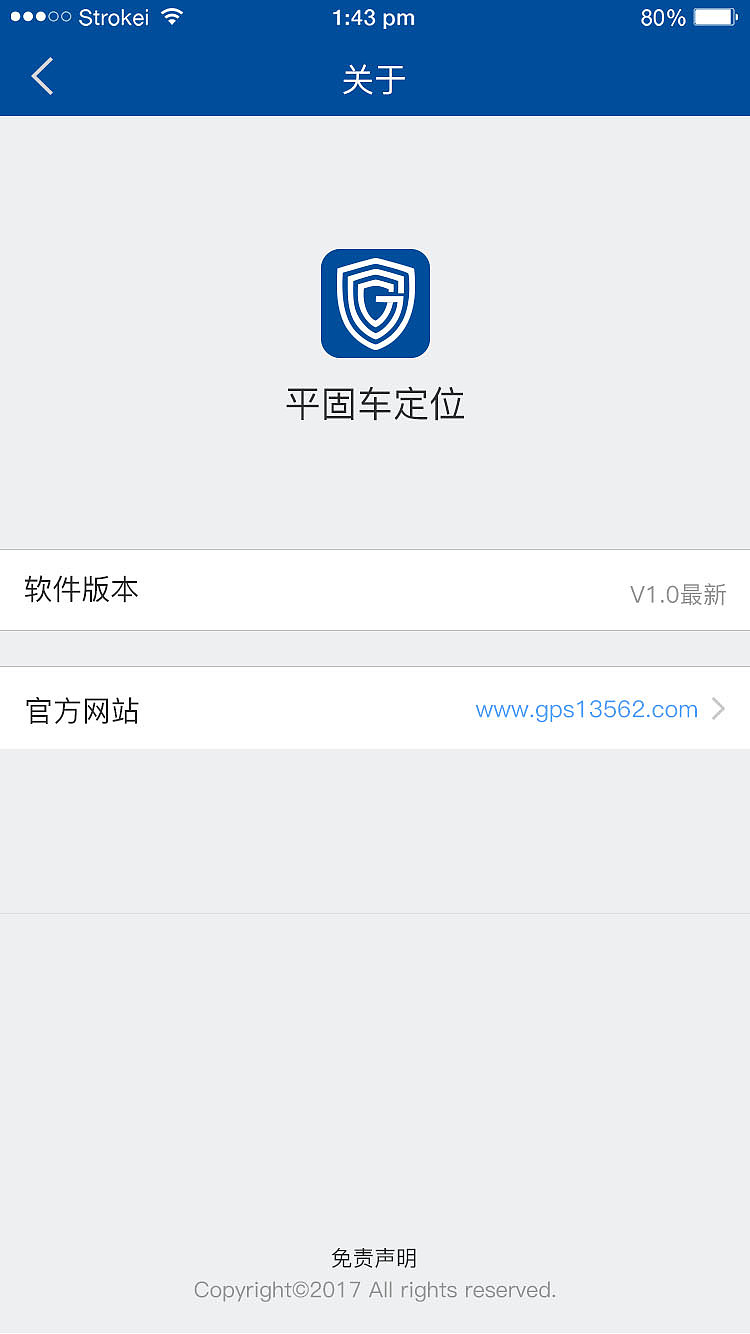Tap the battery icon in the status bar
The image size is (750, 1334).
point(713,16)
